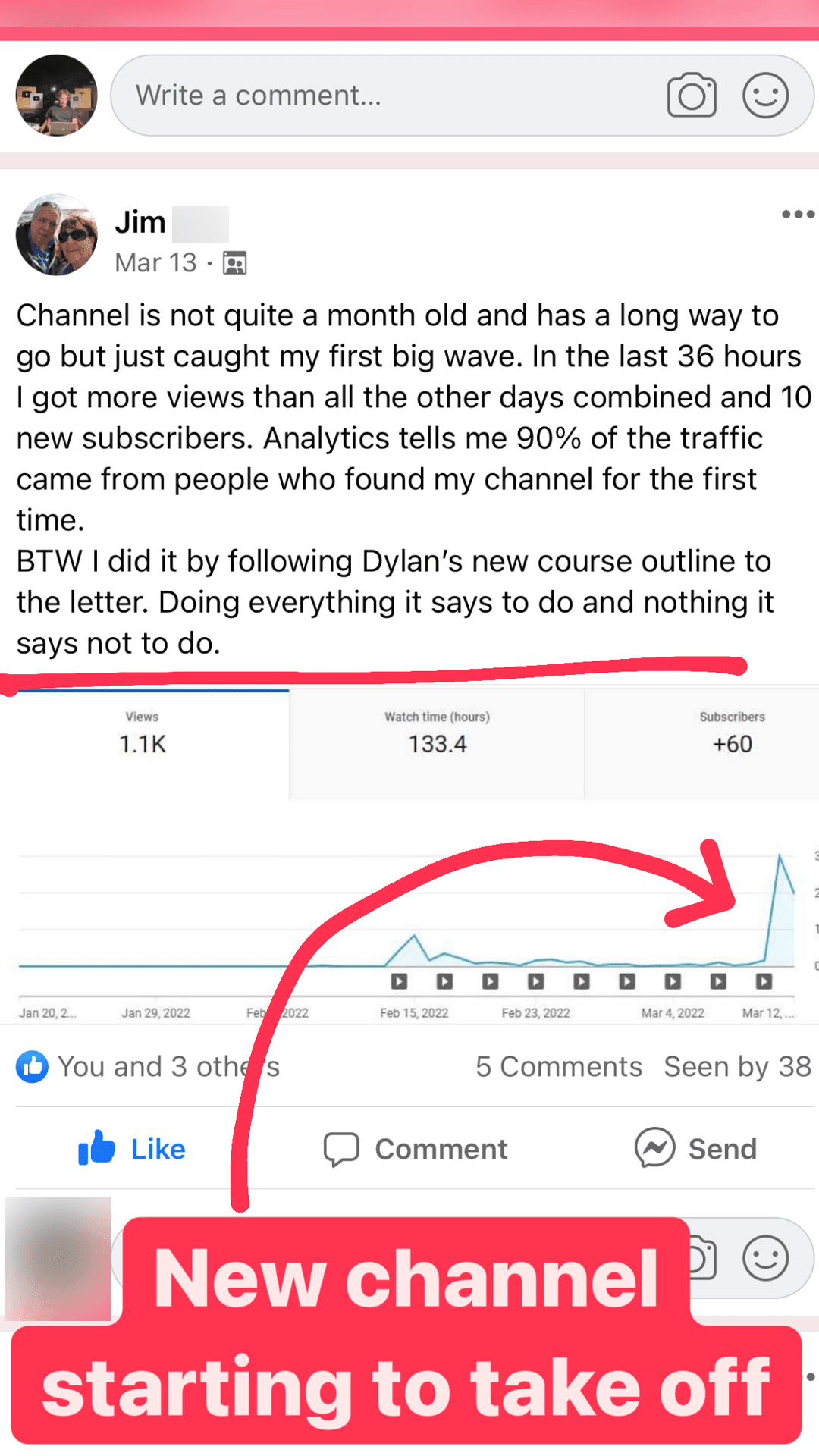Open Jim's profile picture
This screenshot has height=1456, width=819.
tap(57, 234)
